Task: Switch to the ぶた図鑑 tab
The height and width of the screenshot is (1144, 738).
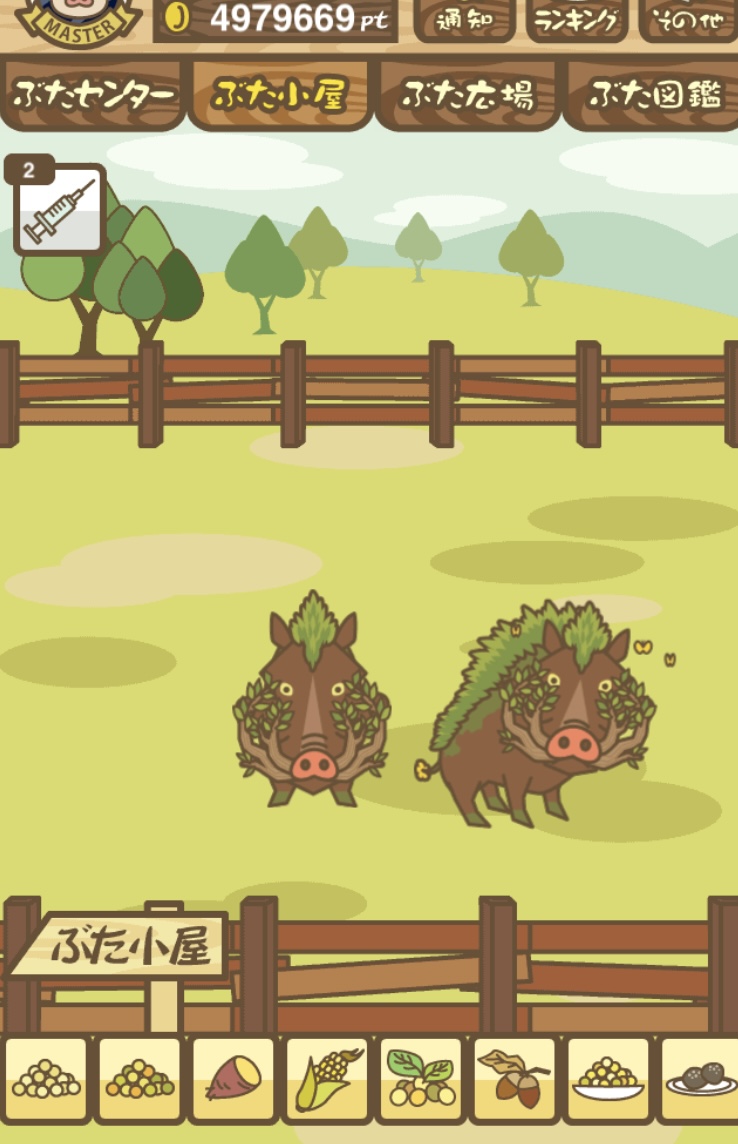Action: 653,95
